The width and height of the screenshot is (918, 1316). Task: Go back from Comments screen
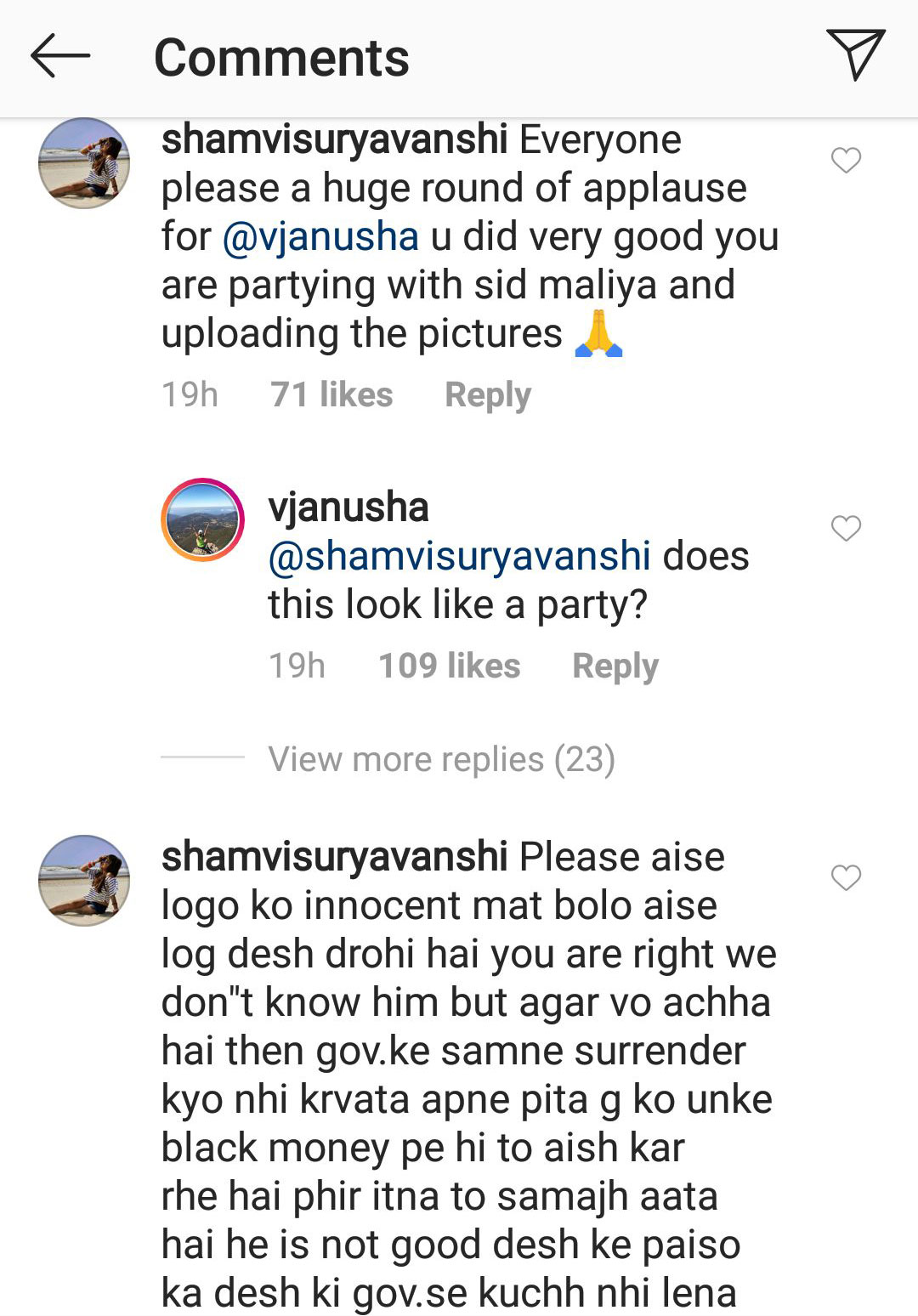(x=59, y=57)
